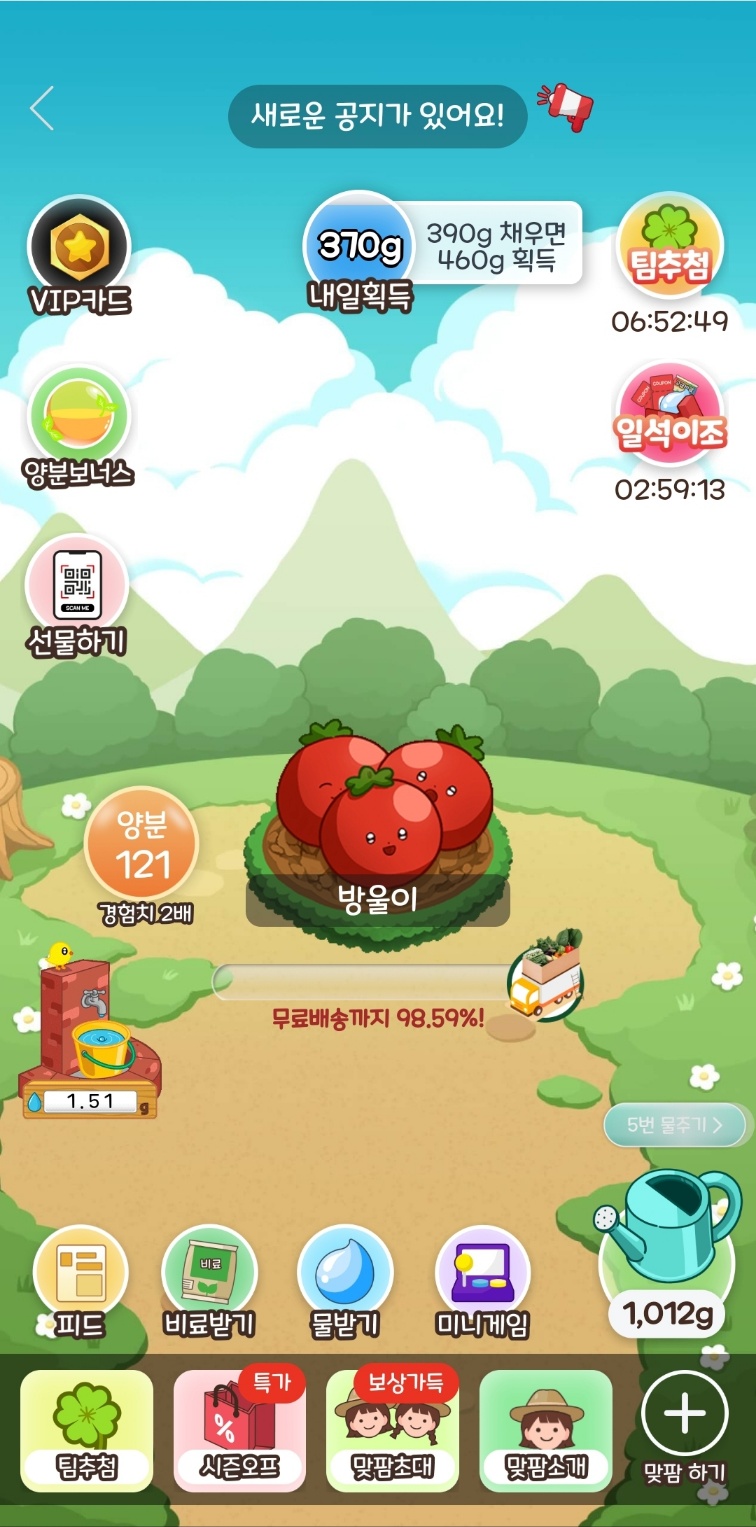Tap the 맞팜 하기 plus button

[x=685, y=1414]
